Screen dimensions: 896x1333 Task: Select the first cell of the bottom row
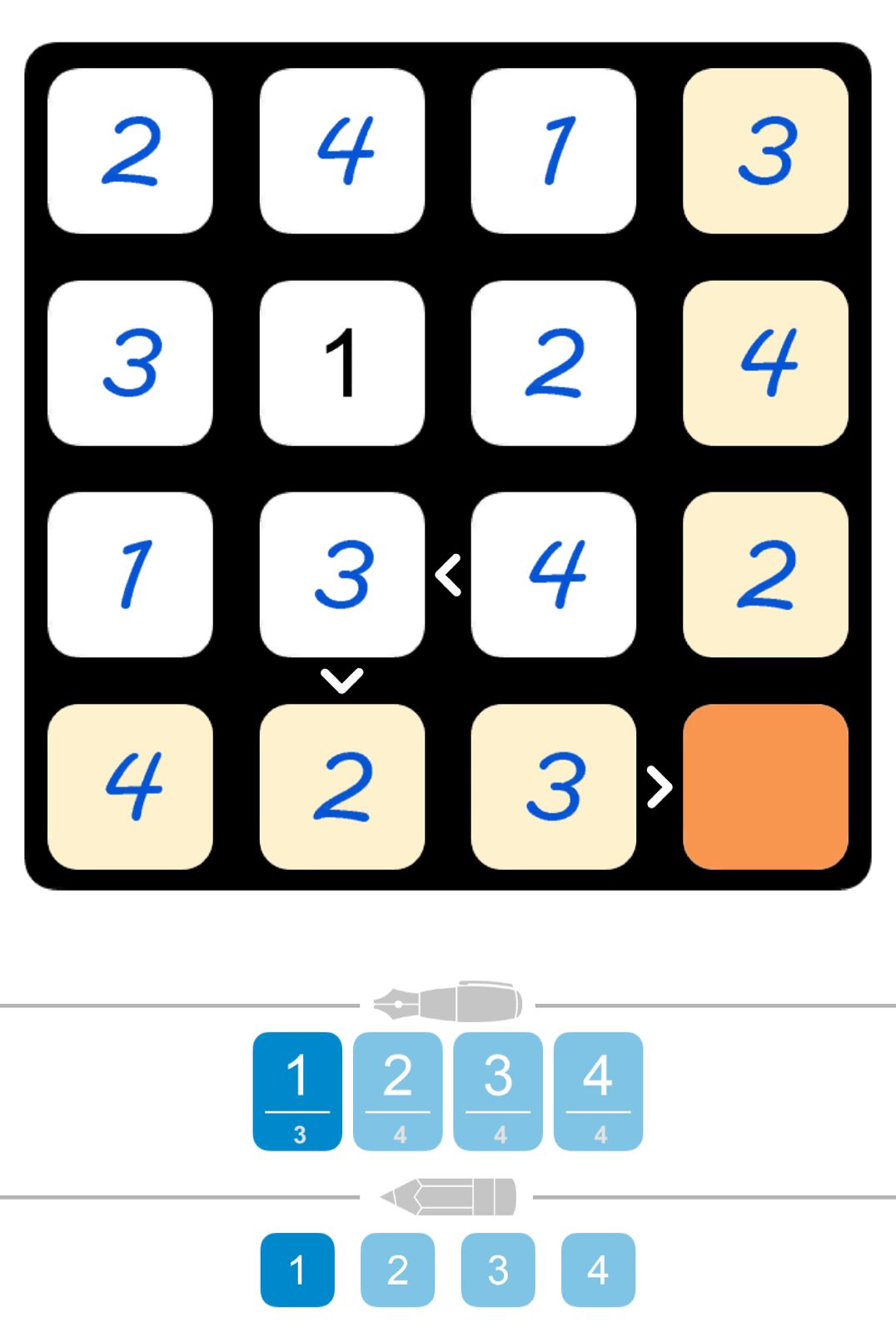[130, 786]
